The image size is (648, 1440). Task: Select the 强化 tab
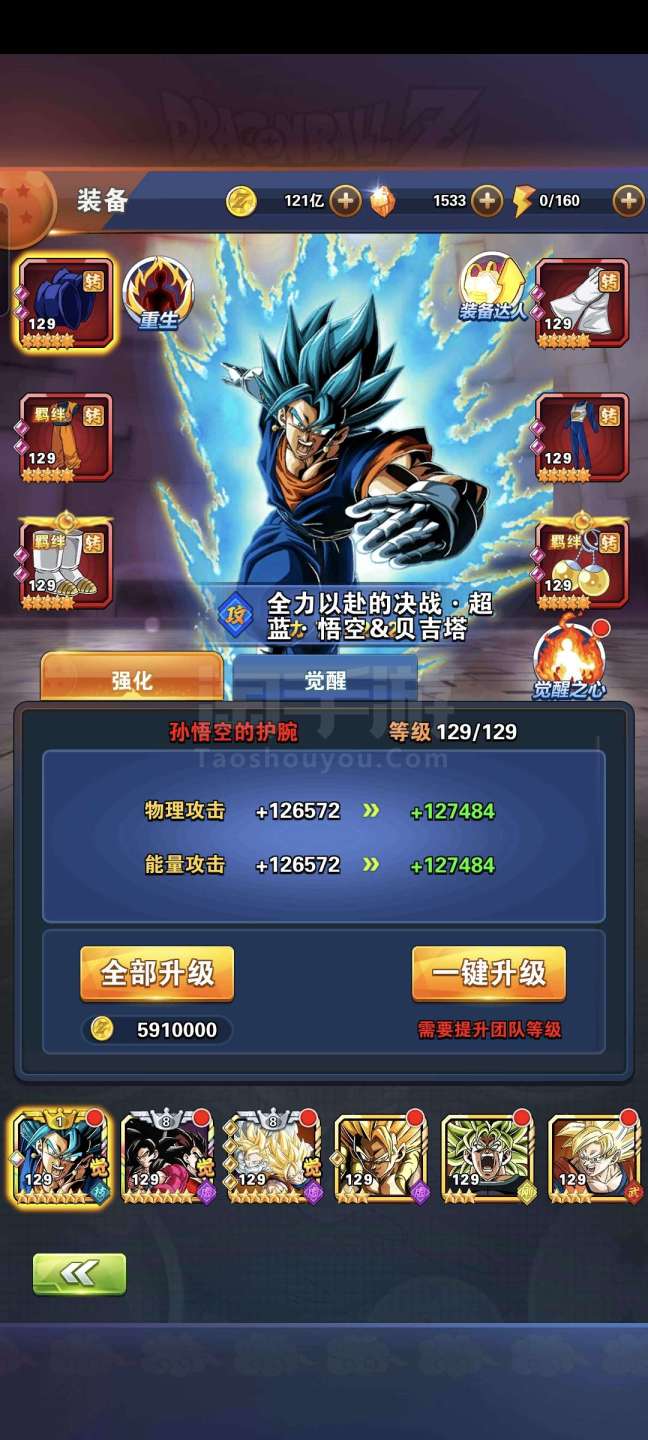132,680
